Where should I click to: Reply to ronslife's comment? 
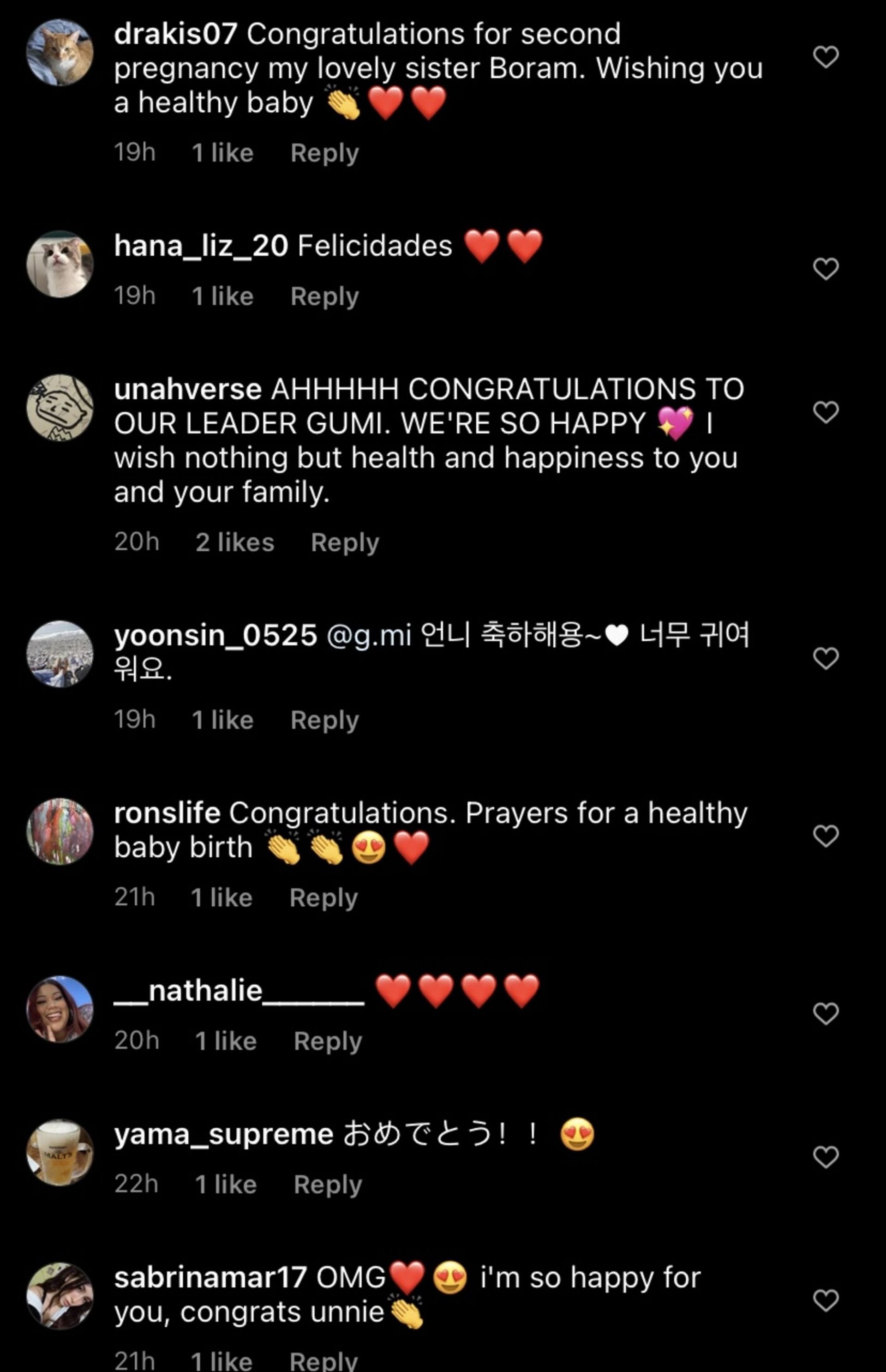(323, 898)
